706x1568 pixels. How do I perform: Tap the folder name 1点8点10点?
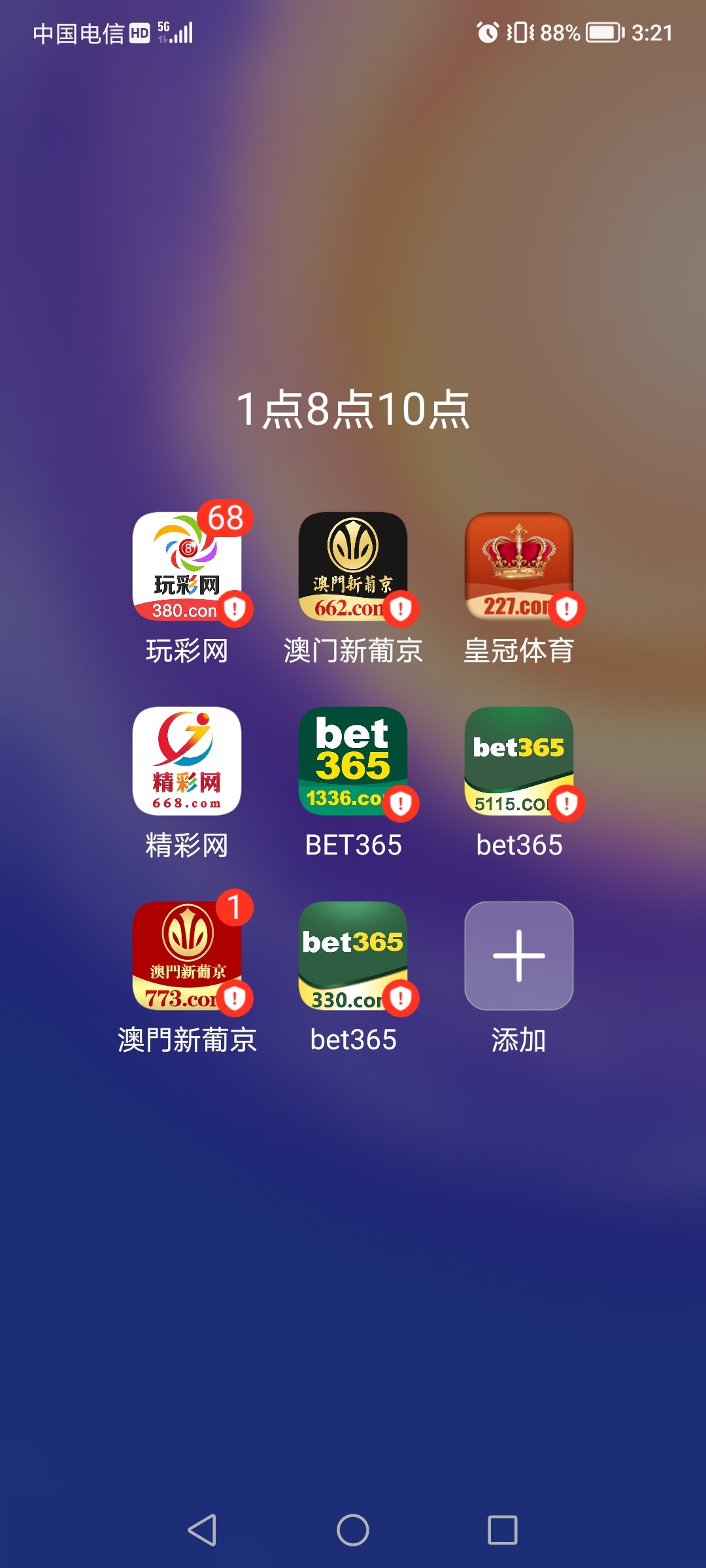(x=353, y=410)
